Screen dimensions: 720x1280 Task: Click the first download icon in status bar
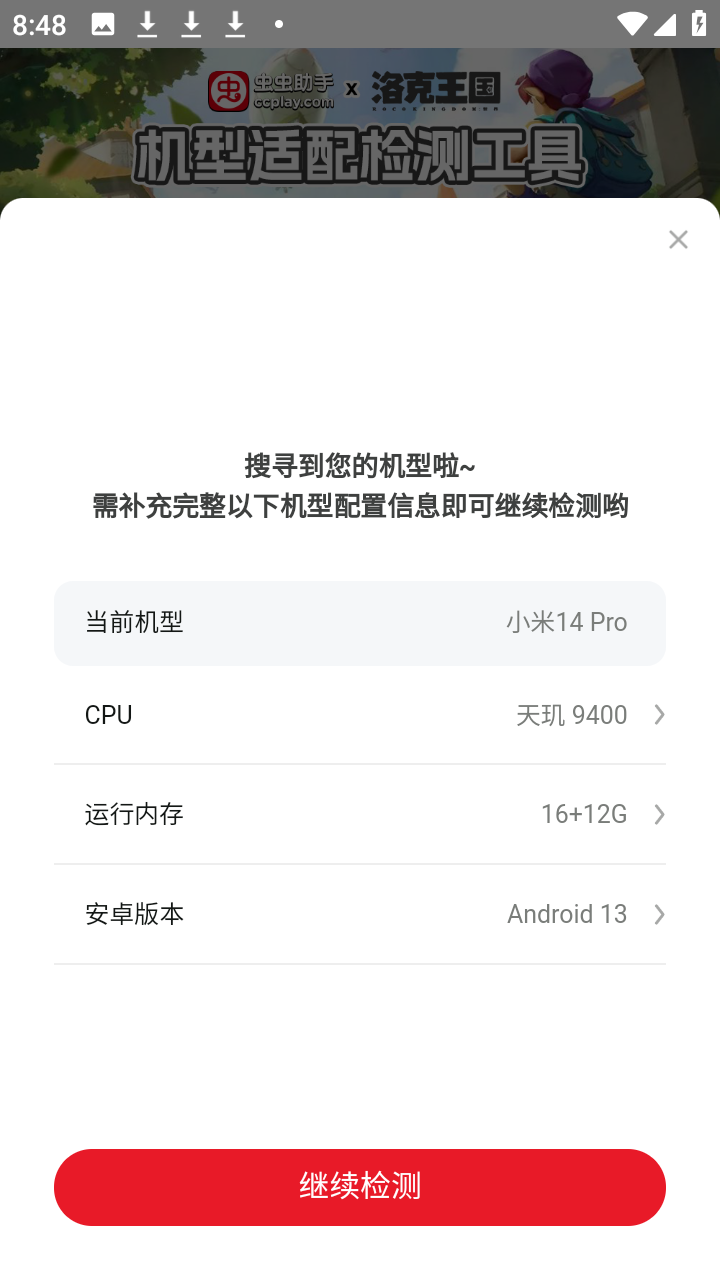coord(147,24)
